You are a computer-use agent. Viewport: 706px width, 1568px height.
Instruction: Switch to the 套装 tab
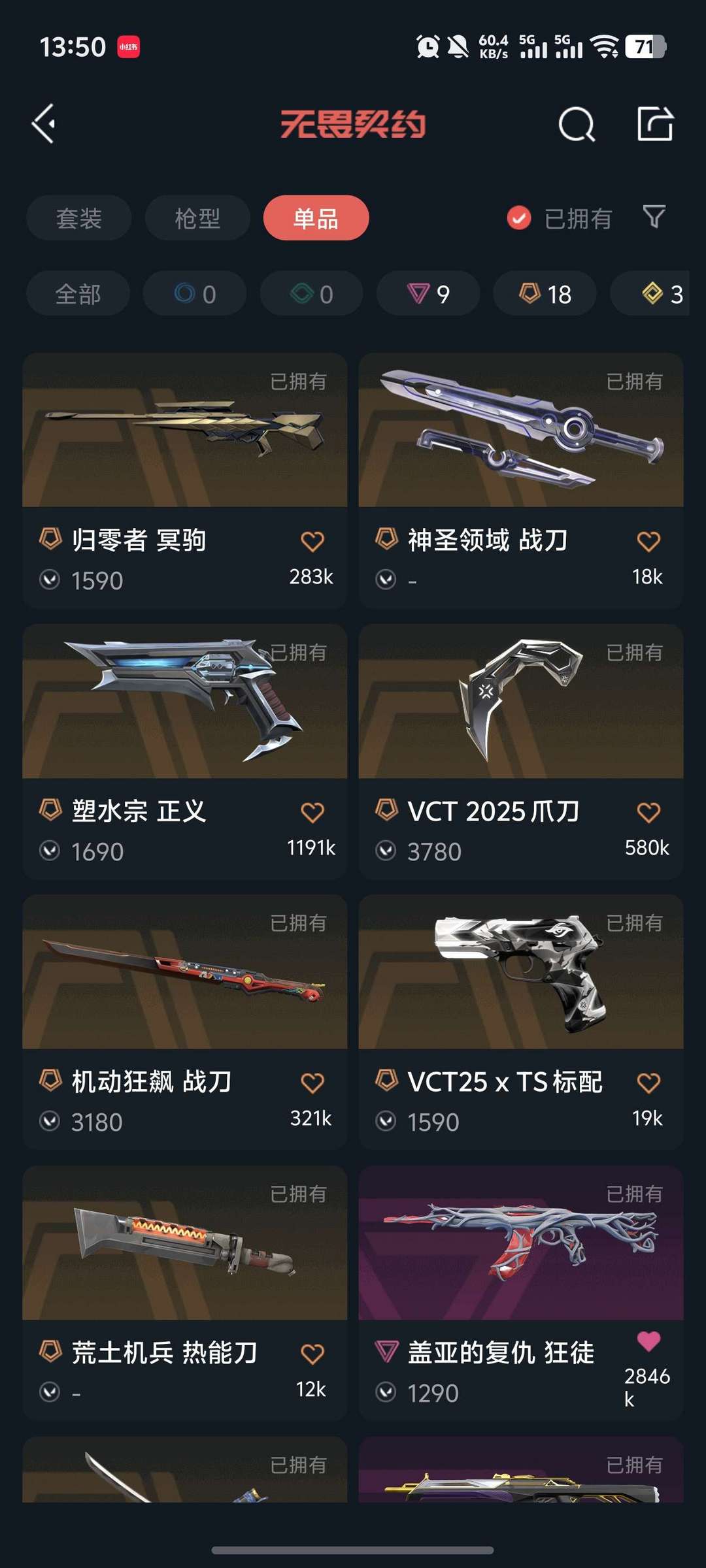click(x=79, y=218)
